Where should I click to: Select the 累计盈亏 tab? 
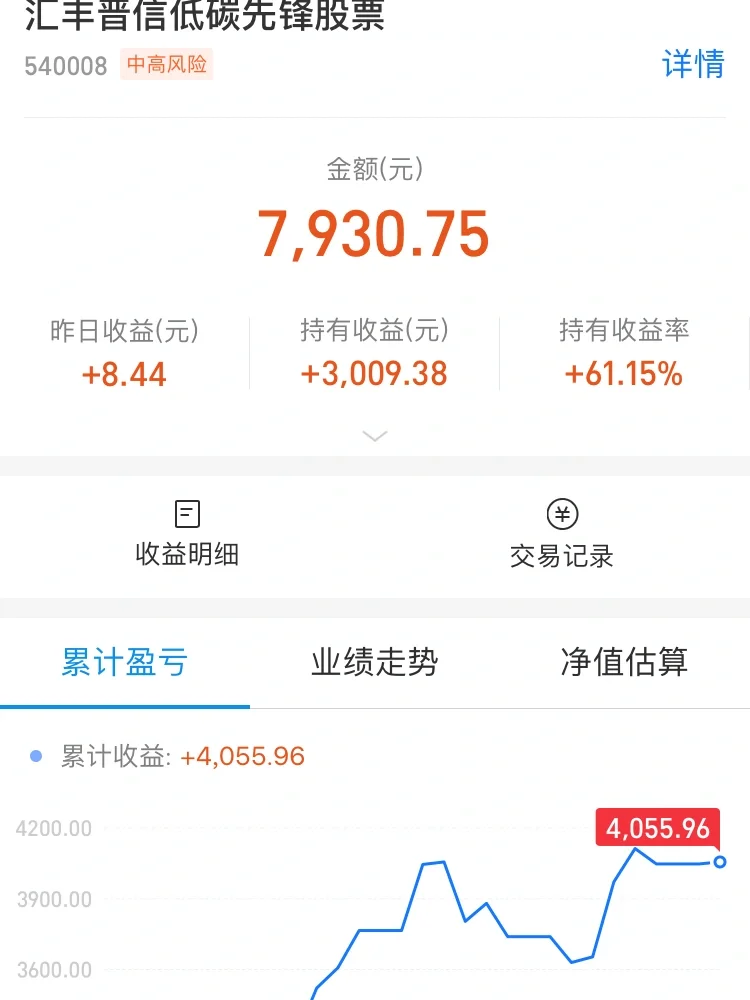(124, 662)
